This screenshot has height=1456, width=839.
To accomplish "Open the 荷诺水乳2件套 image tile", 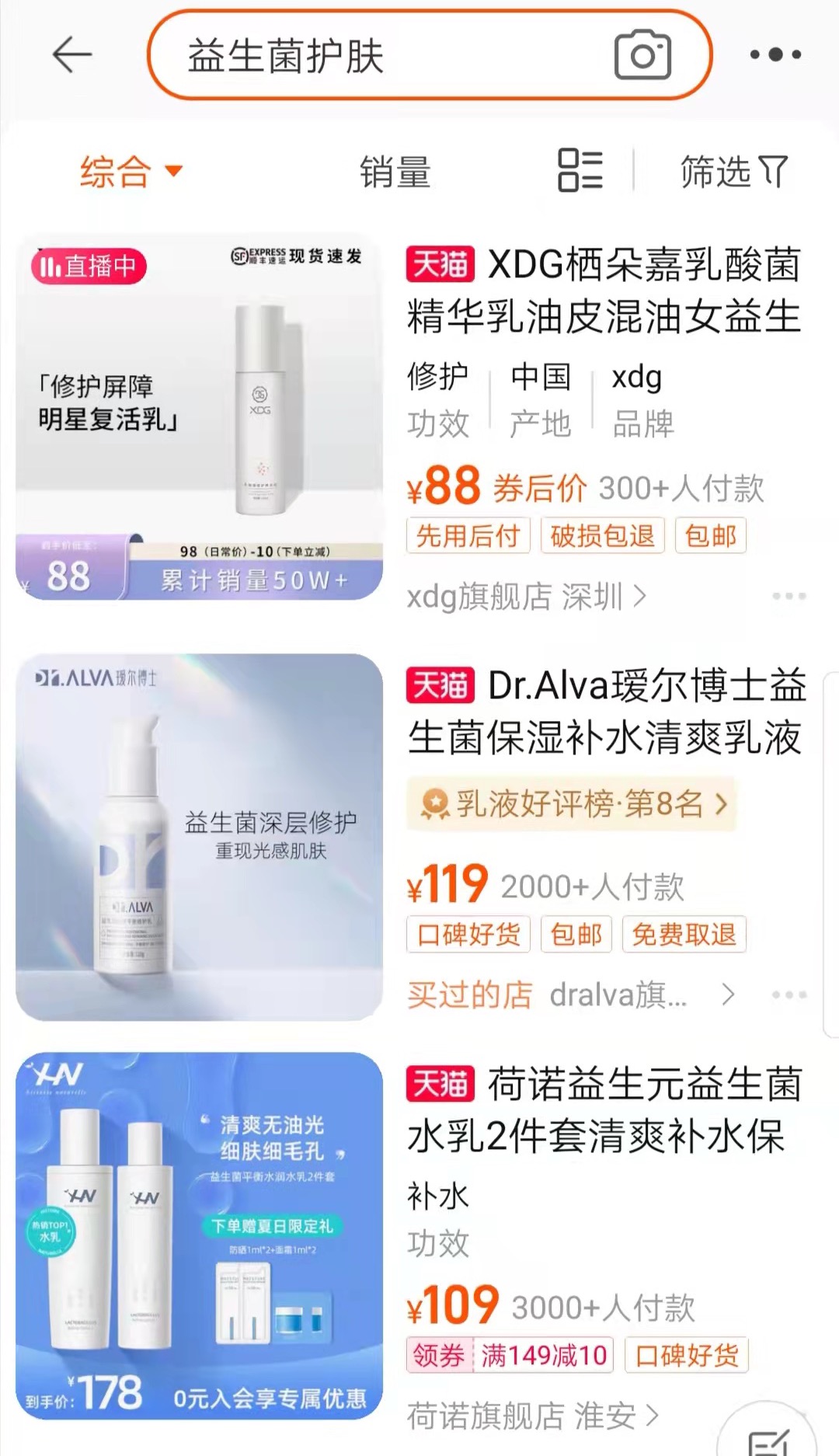I will click(x=199, y=1235).
